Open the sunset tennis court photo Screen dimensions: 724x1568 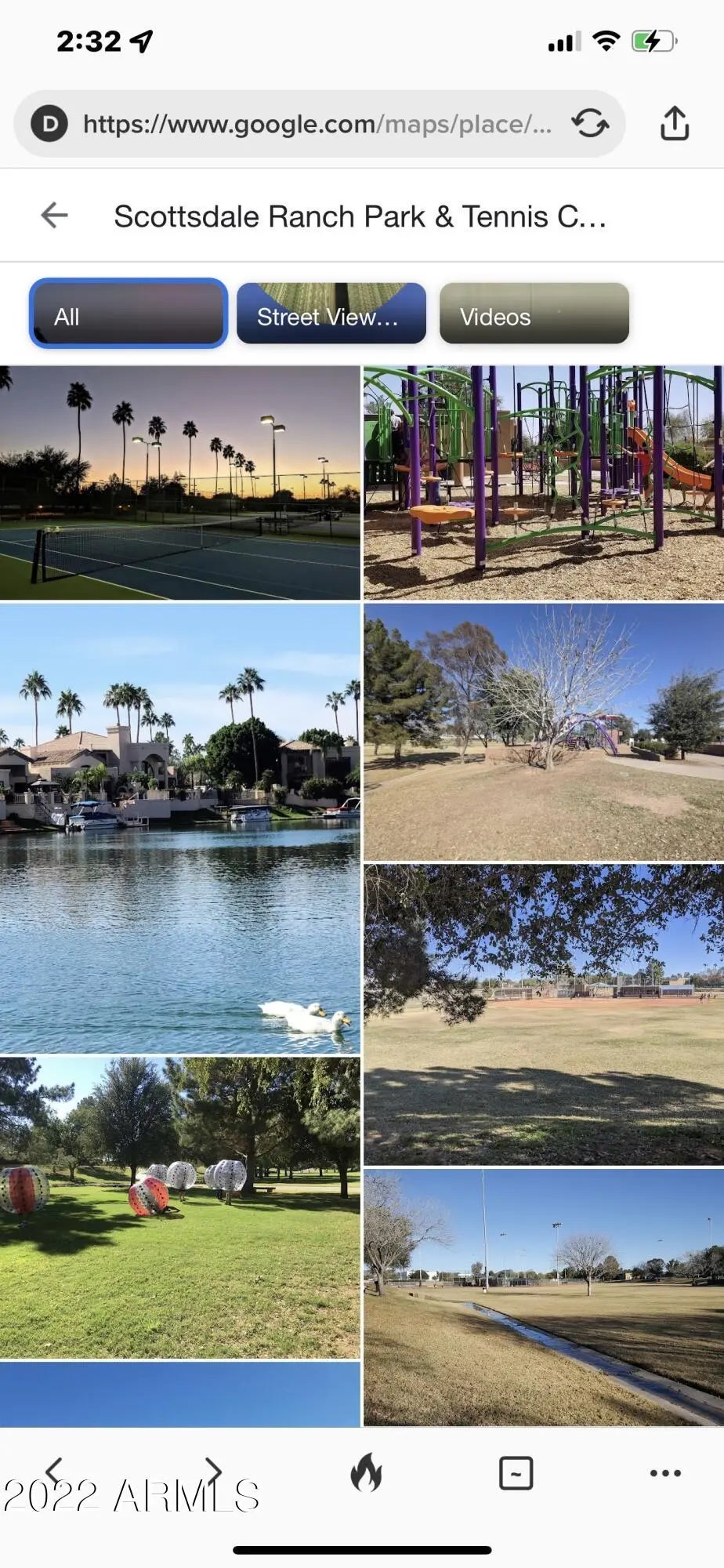(x=179, y=483)
